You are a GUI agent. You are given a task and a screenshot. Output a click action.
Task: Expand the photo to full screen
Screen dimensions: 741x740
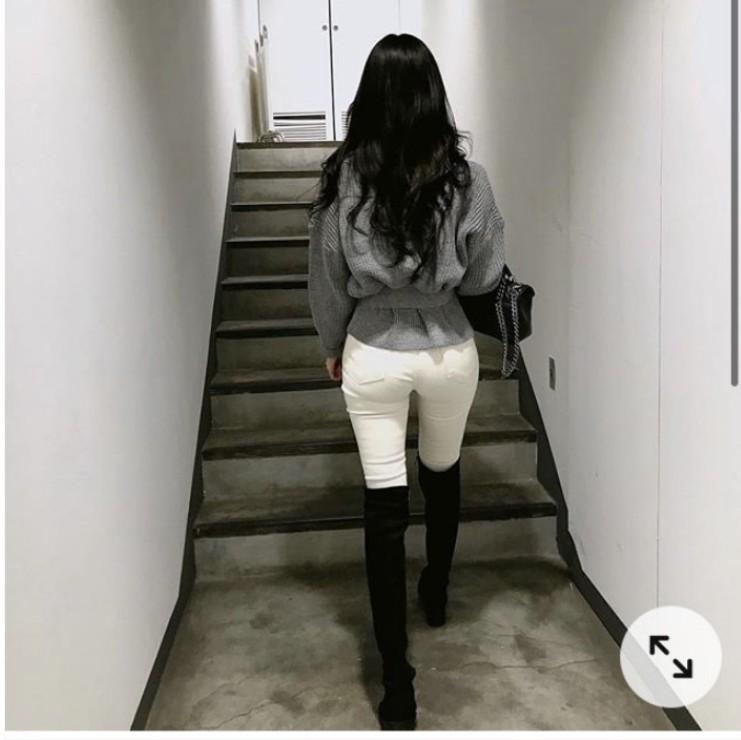pyautogui.click(x=670, y=657)
